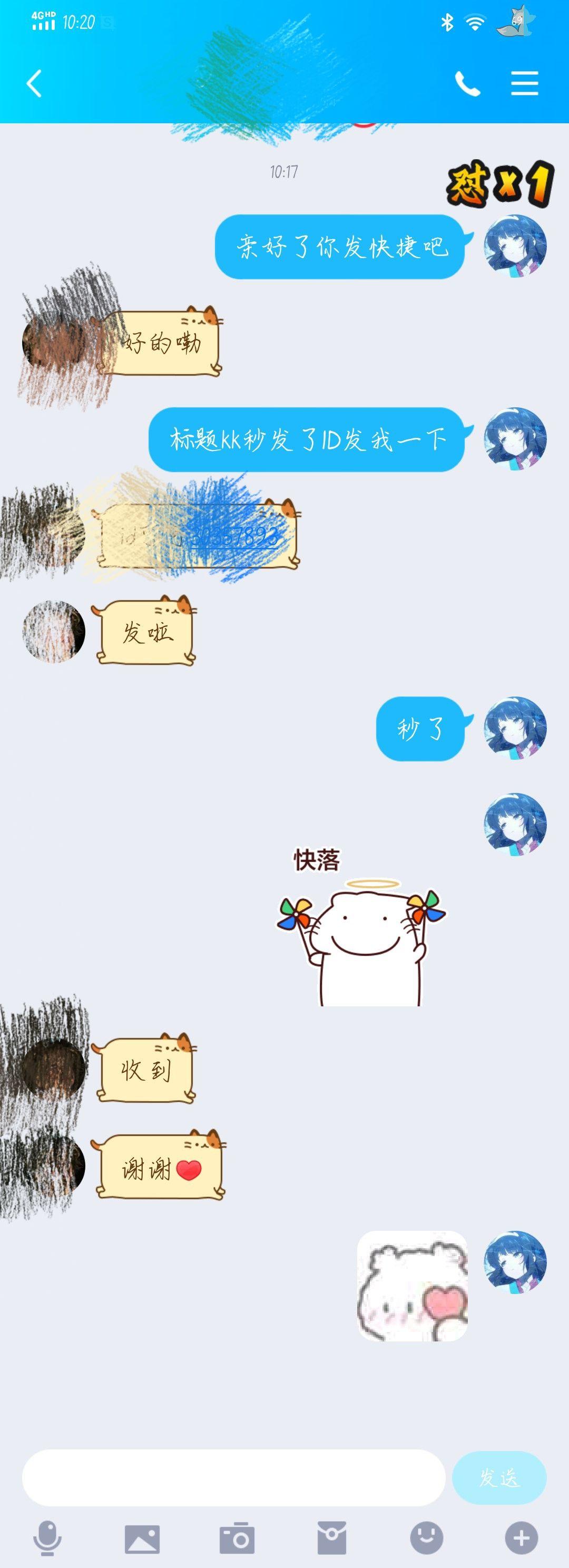Send a red envelope
569x1568 pixels.
point(332,1538)
